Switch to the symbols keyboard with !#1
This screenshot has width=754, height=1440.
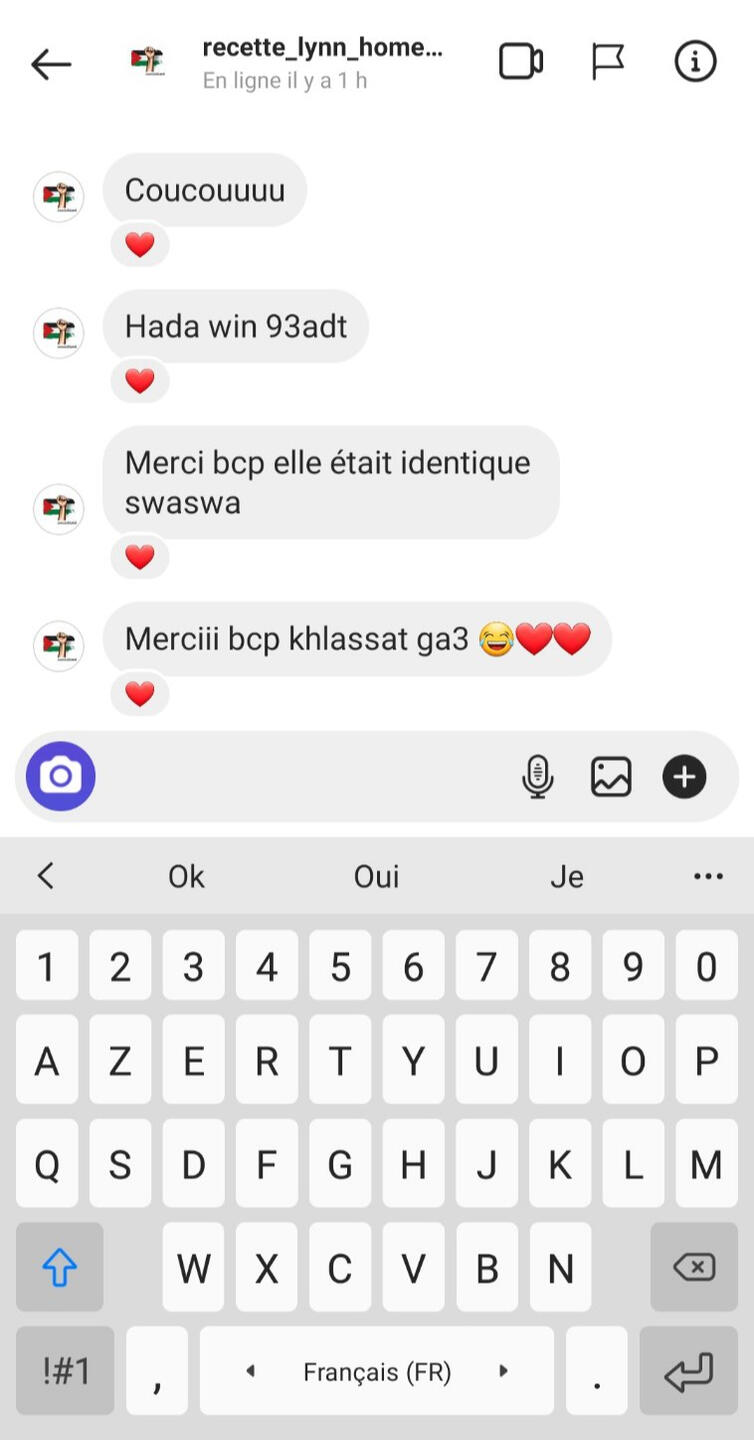[x=65, y=1371]
